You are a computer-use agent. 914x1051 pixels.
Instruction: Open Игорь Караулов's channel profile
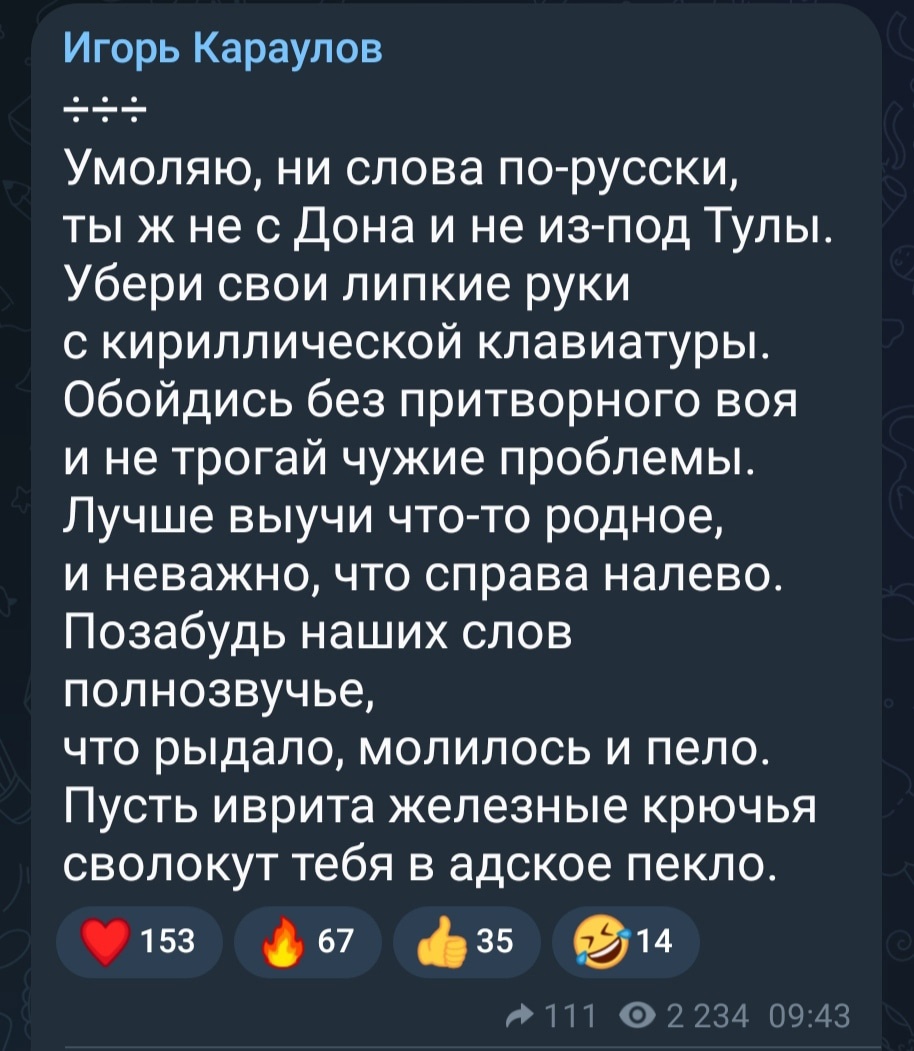(x=223, y=47)
